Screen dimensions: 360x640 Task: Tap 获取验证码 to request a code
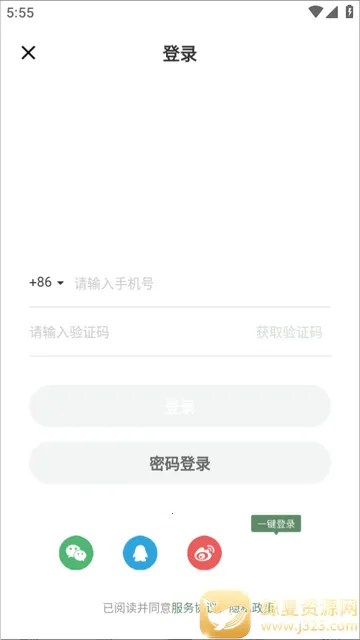pos(289,332)
